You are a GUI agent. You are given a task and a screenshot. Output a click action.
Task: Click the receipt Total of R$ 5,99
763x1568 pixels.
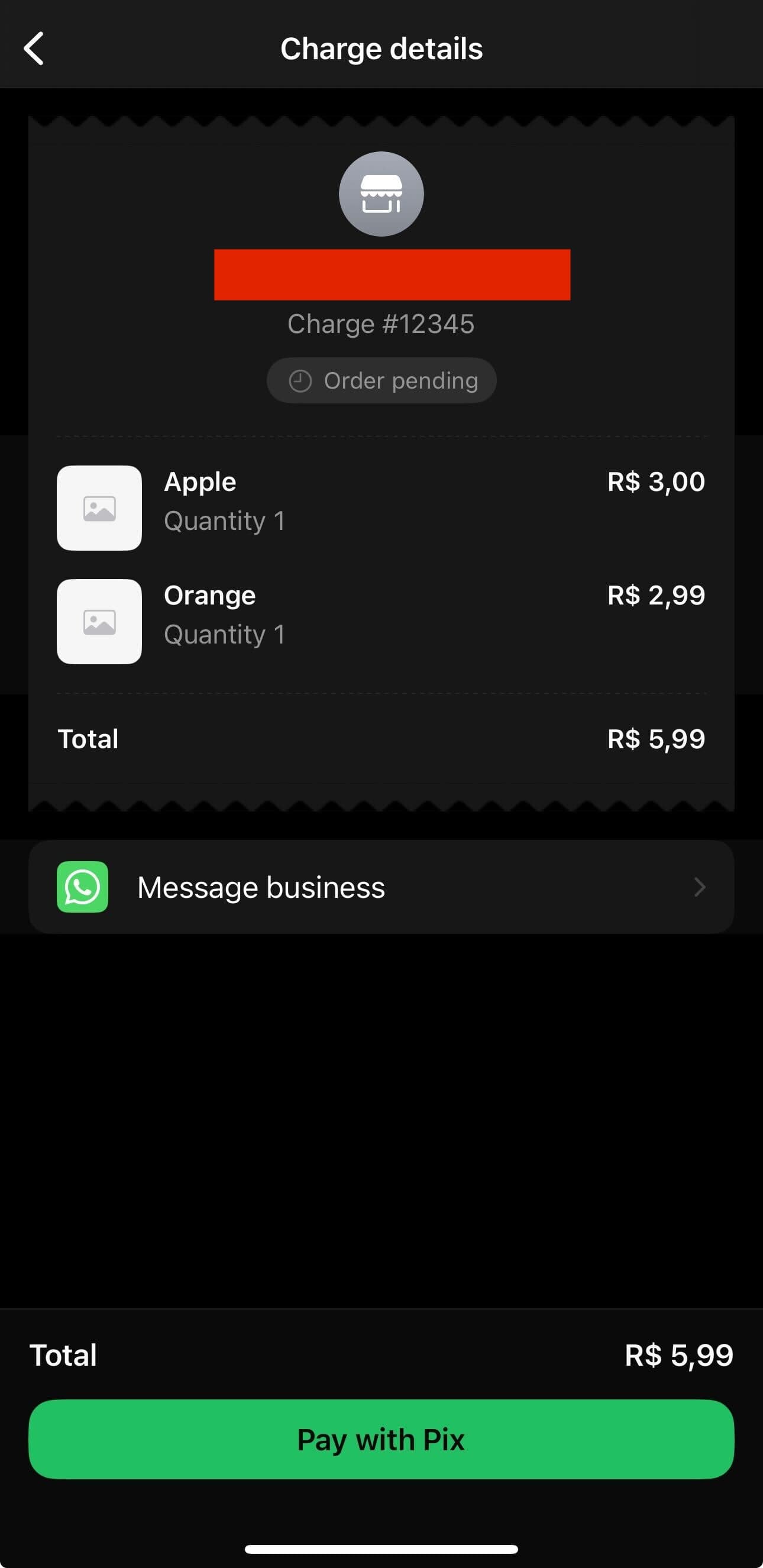coord(656,738)
